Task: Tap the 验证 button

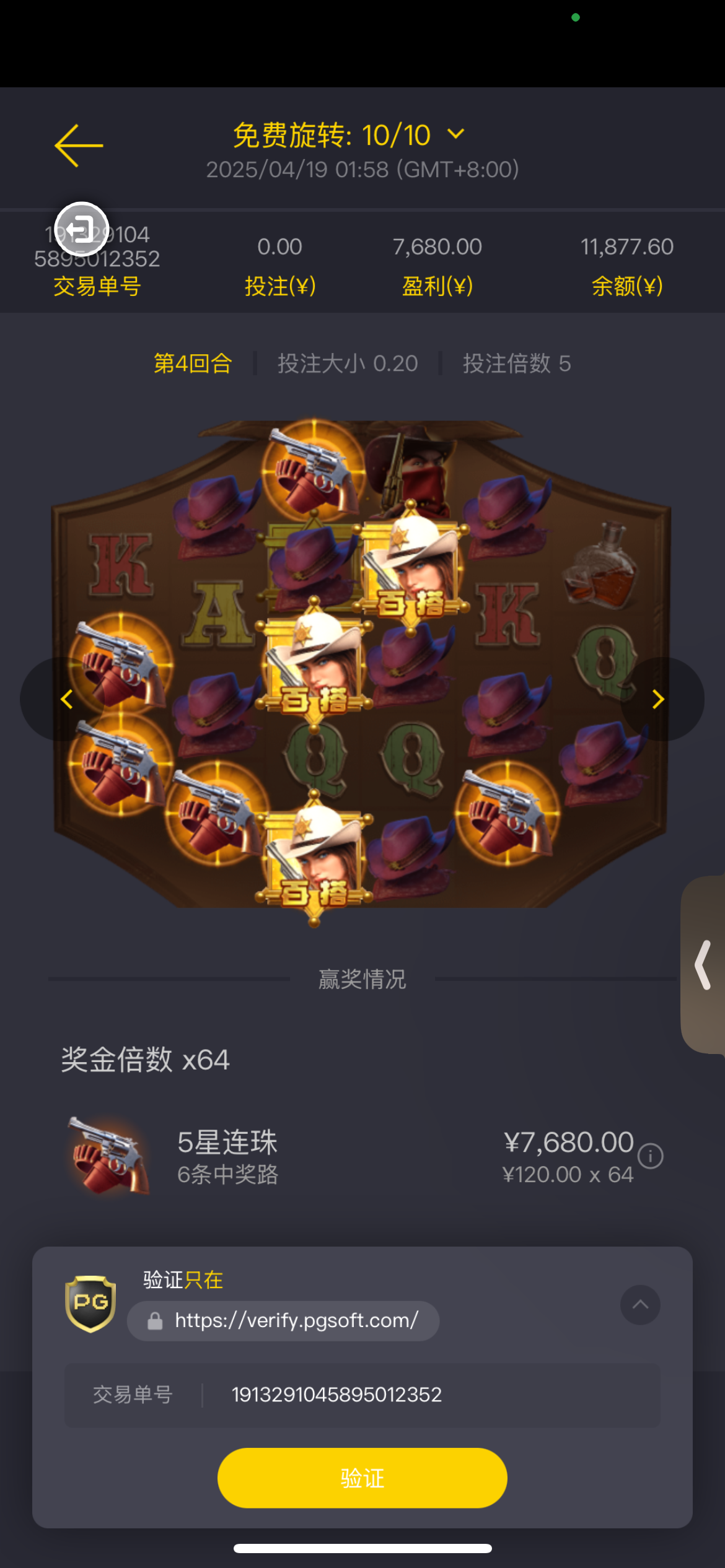Action: pyautogui.click(x=362, y=1478)
